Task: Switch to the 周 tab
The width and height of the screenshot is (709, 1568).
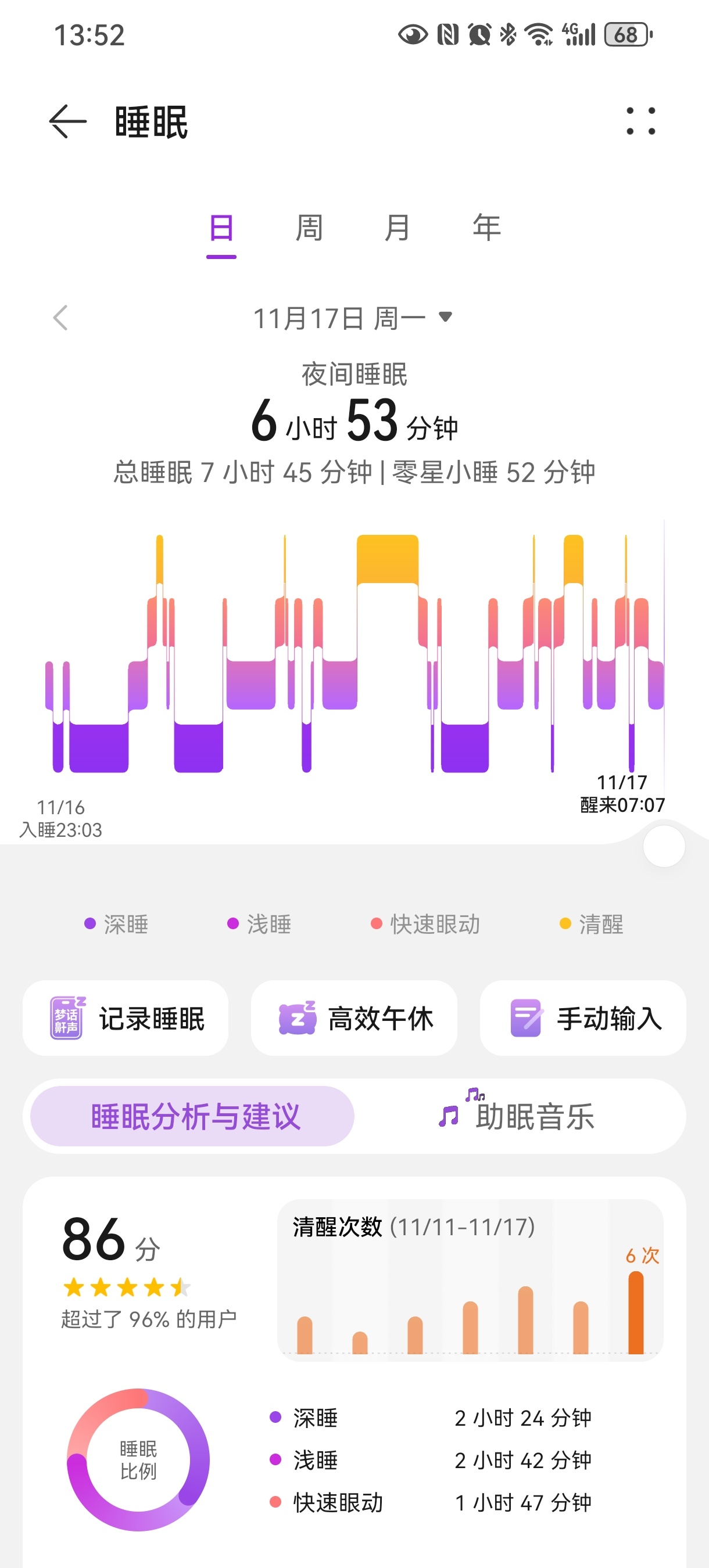Action: [309, 229]
